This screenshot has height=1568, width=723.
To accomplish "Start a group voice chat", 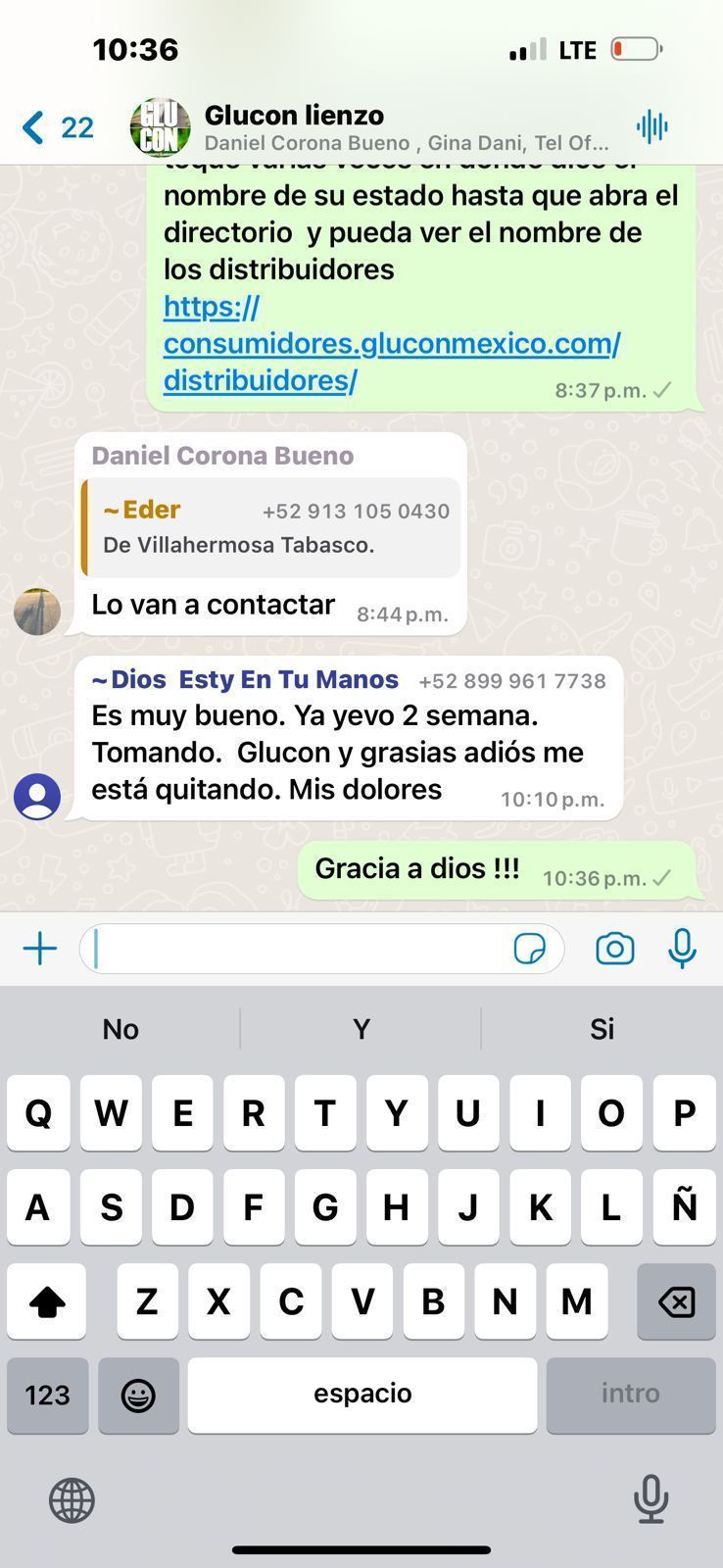I will coord(651,126).
